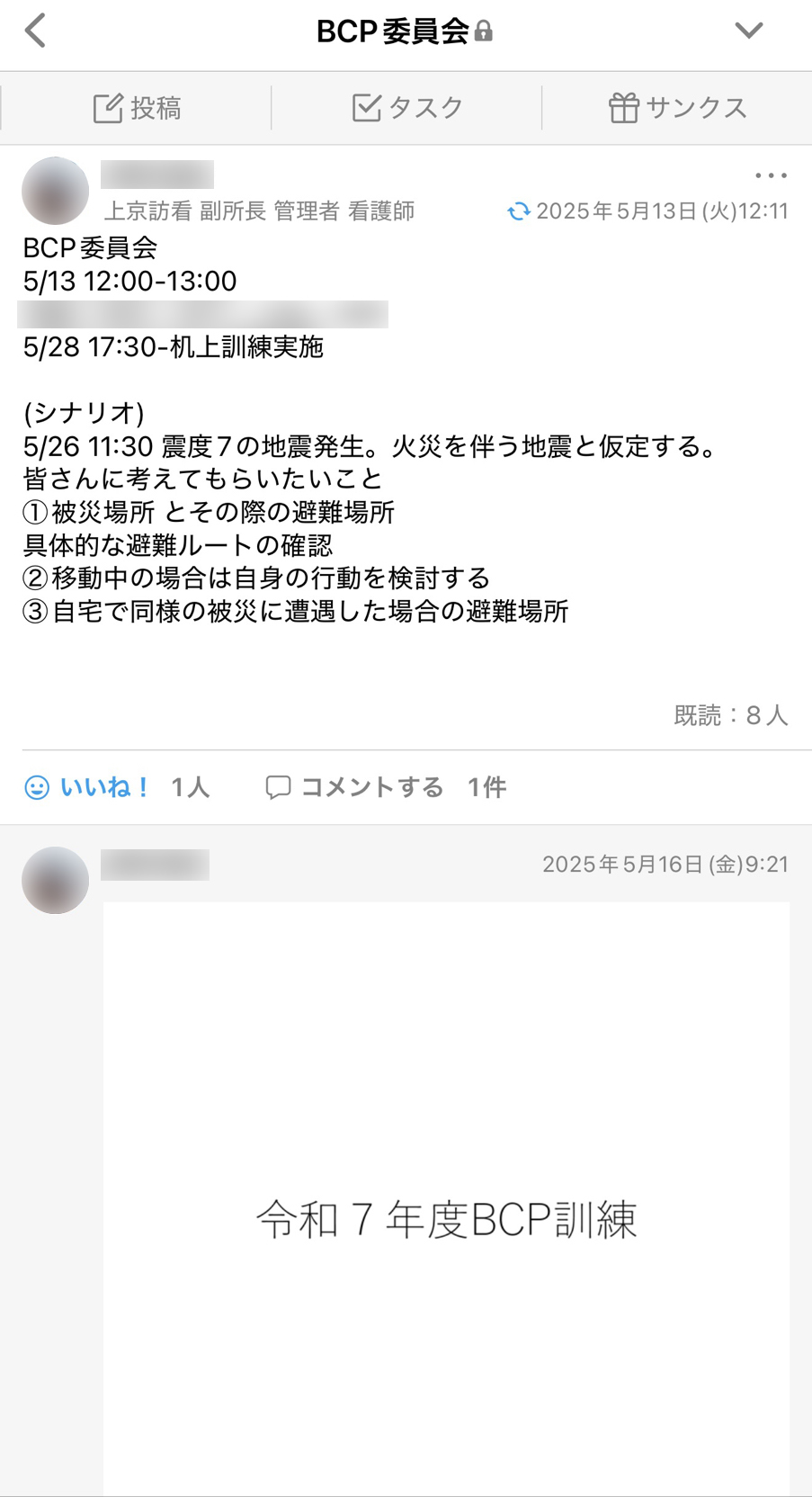Open the three-dot menu on the first post
Image resolution: width=812 pixels, height=1497 pixels.
[770, 176]
